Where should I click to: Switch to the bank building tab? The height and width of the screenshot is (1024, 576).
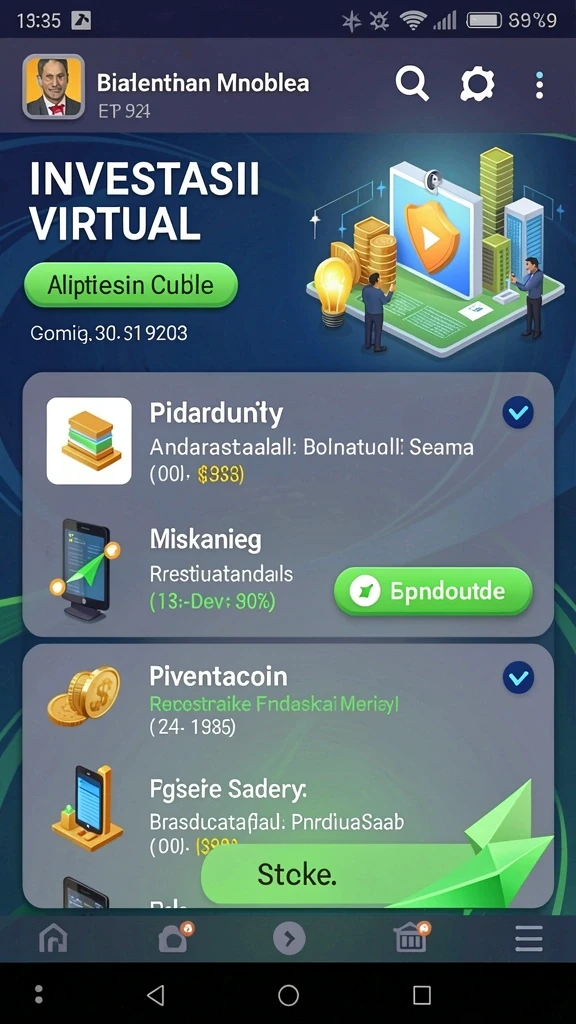(412, 938)
